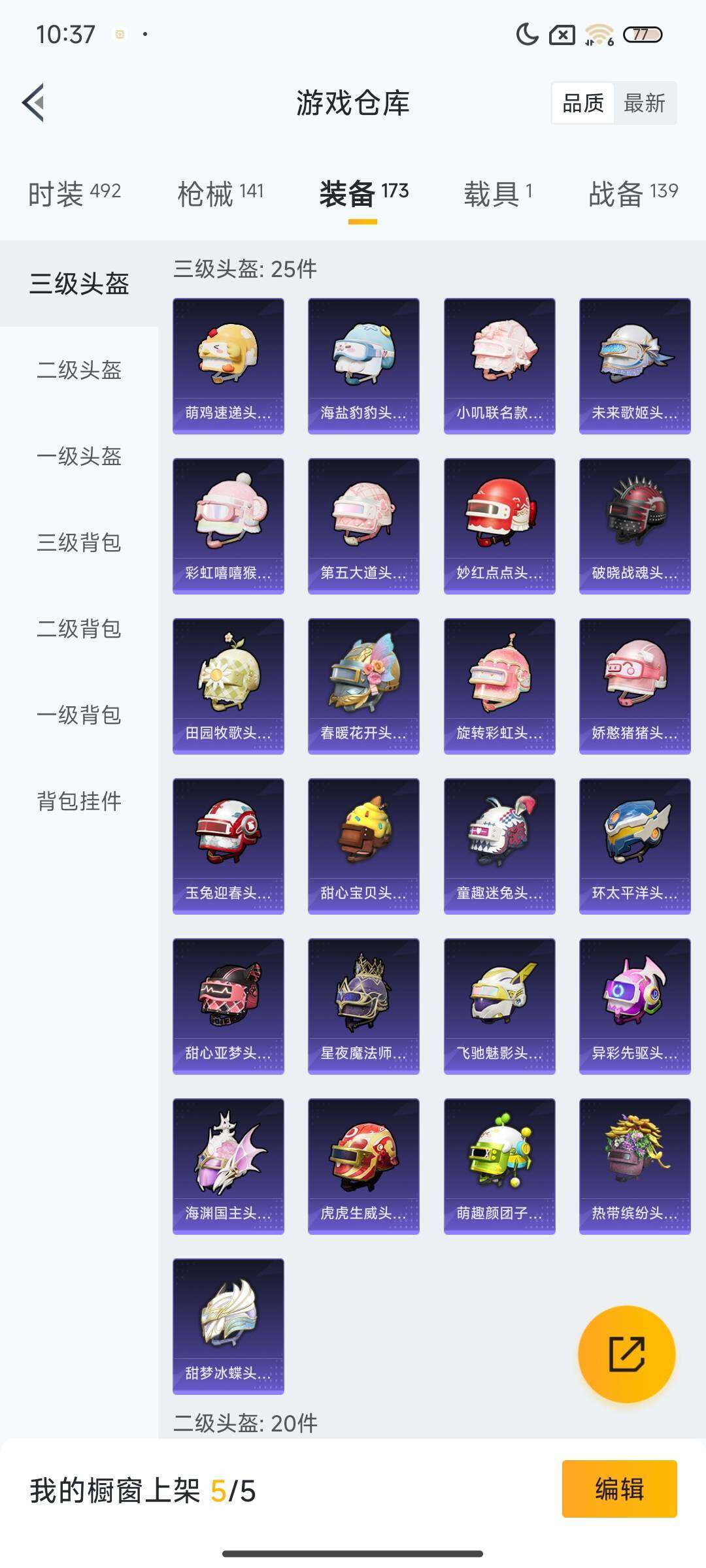The height and width of the screenshot is (1568, 706).
Task: Sort items by 最新
Action: (x=644, y=103)
